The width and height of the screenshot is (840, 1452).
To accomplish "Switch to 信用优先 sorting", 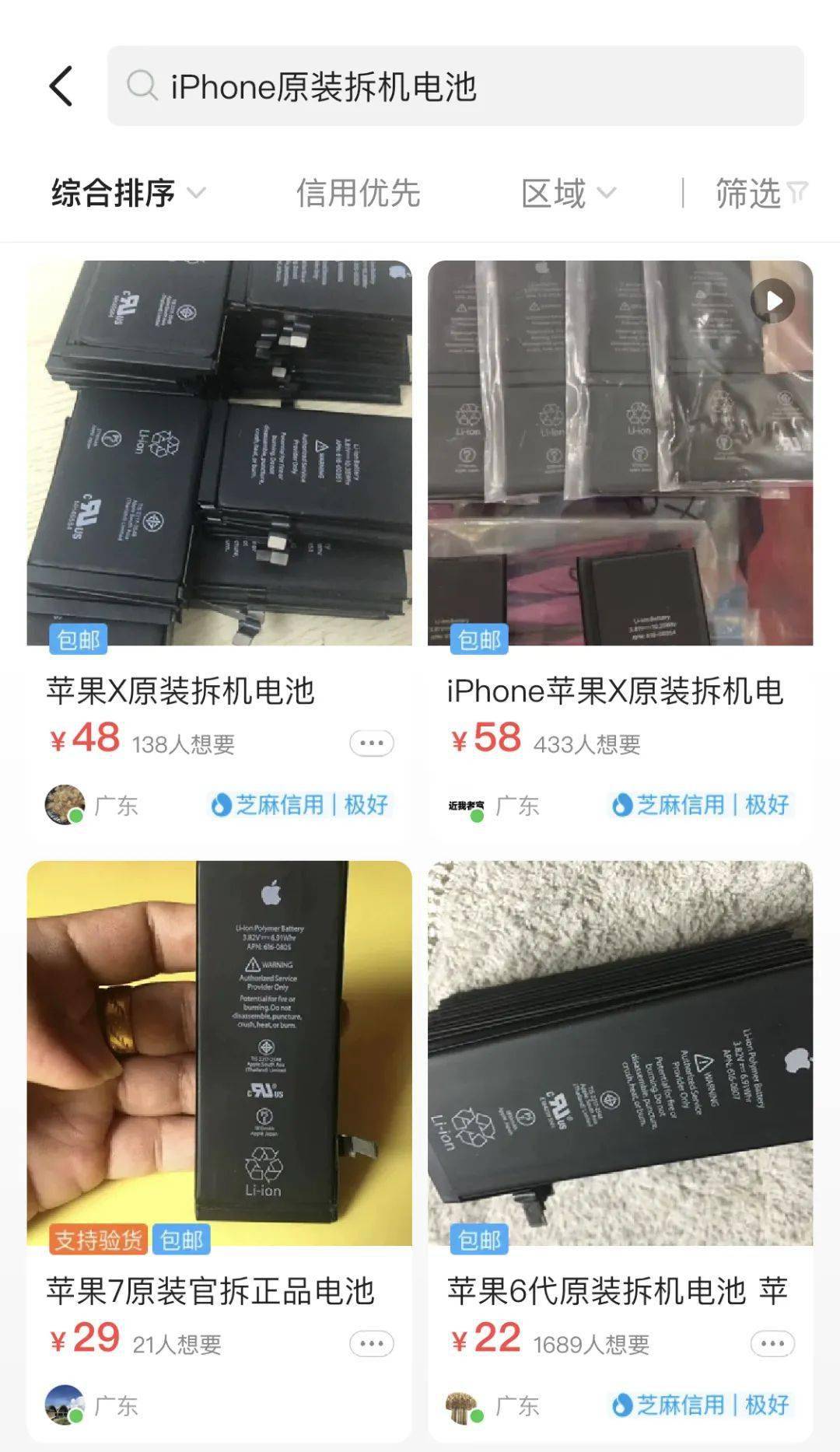I will point(358,193).
